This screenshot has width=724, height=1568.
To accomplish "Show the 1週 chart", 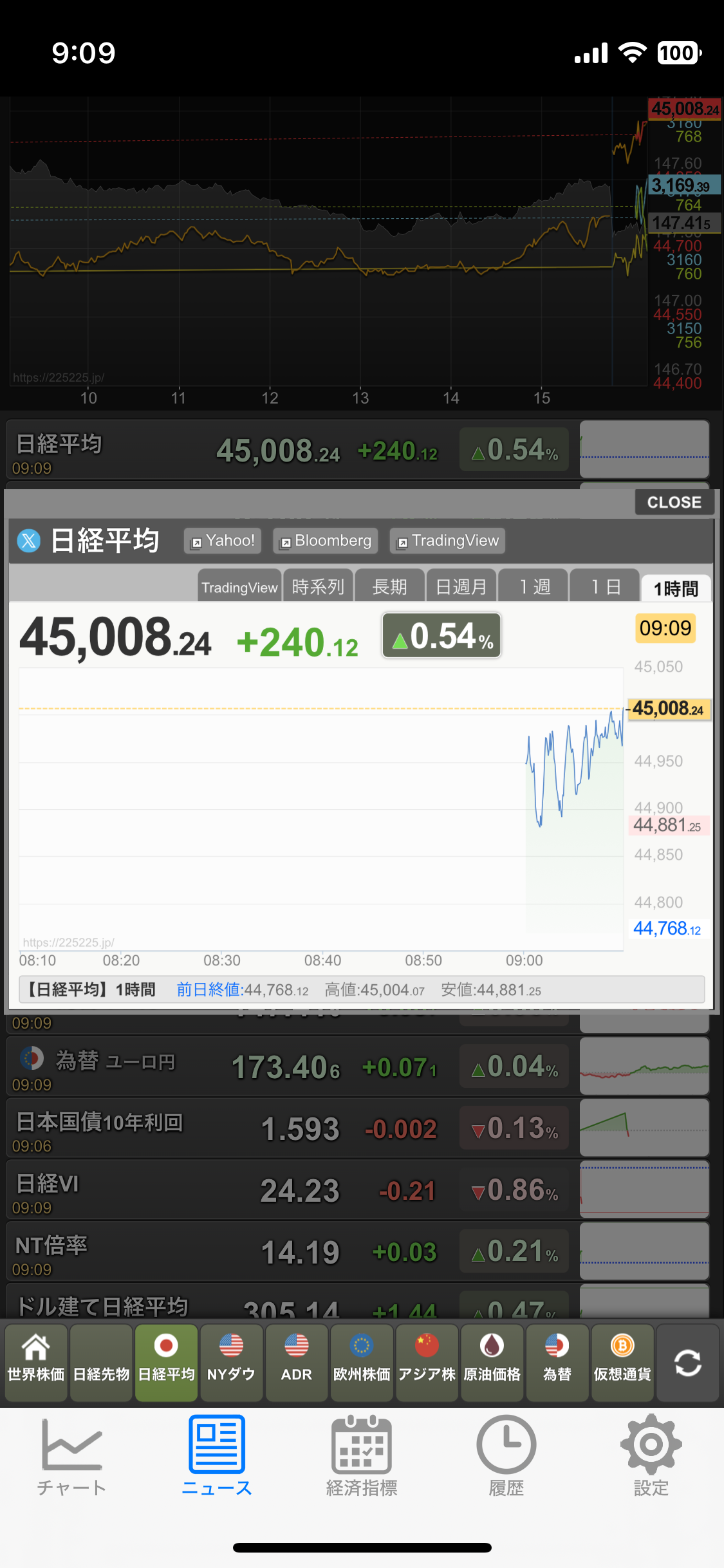I will [x=534, y=586].
